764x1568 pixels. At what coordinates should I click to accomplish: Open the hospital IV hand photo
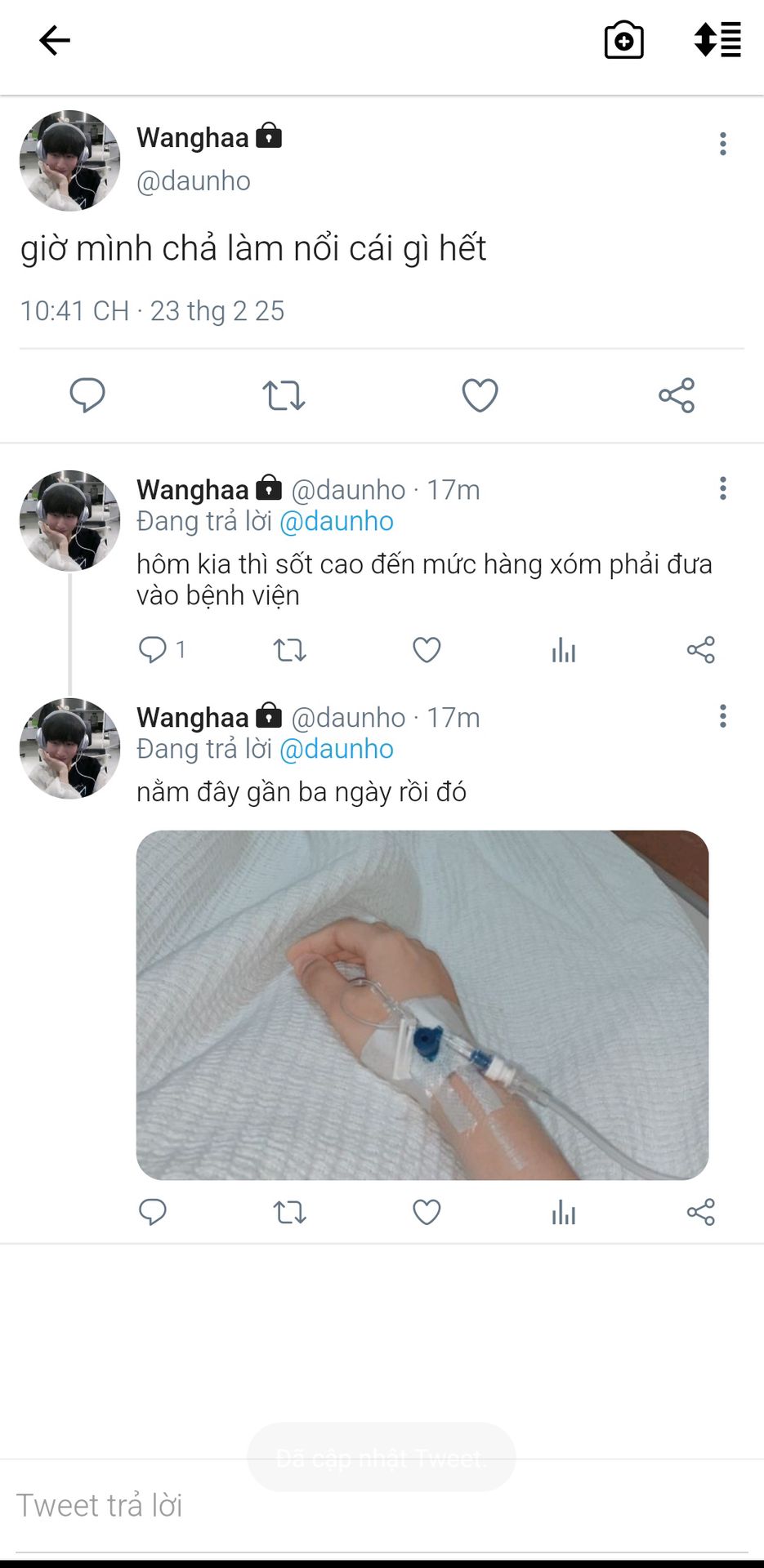[422, 1005]
